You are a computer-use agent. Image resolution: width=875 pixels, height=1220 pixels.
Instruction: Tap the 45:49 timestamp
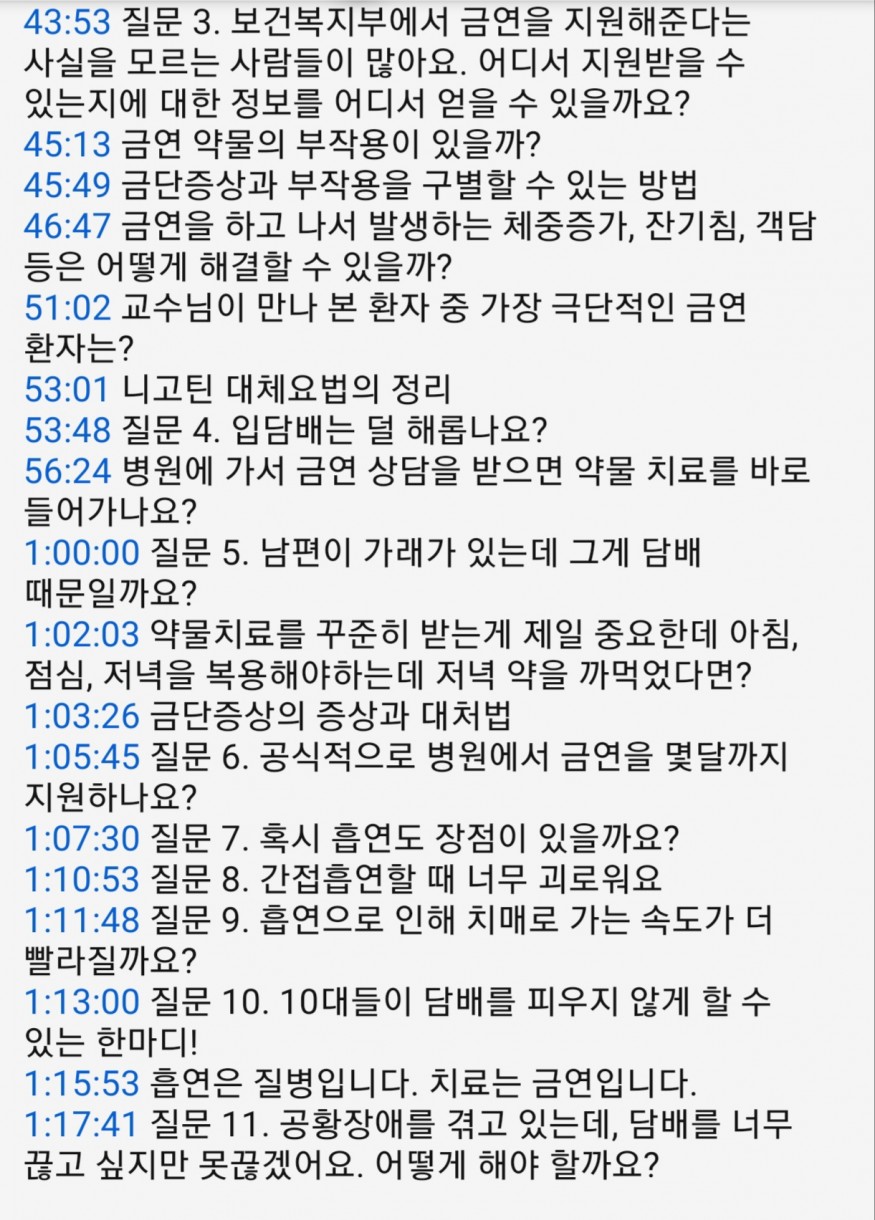pyautogui.click(x=65, y=184)
